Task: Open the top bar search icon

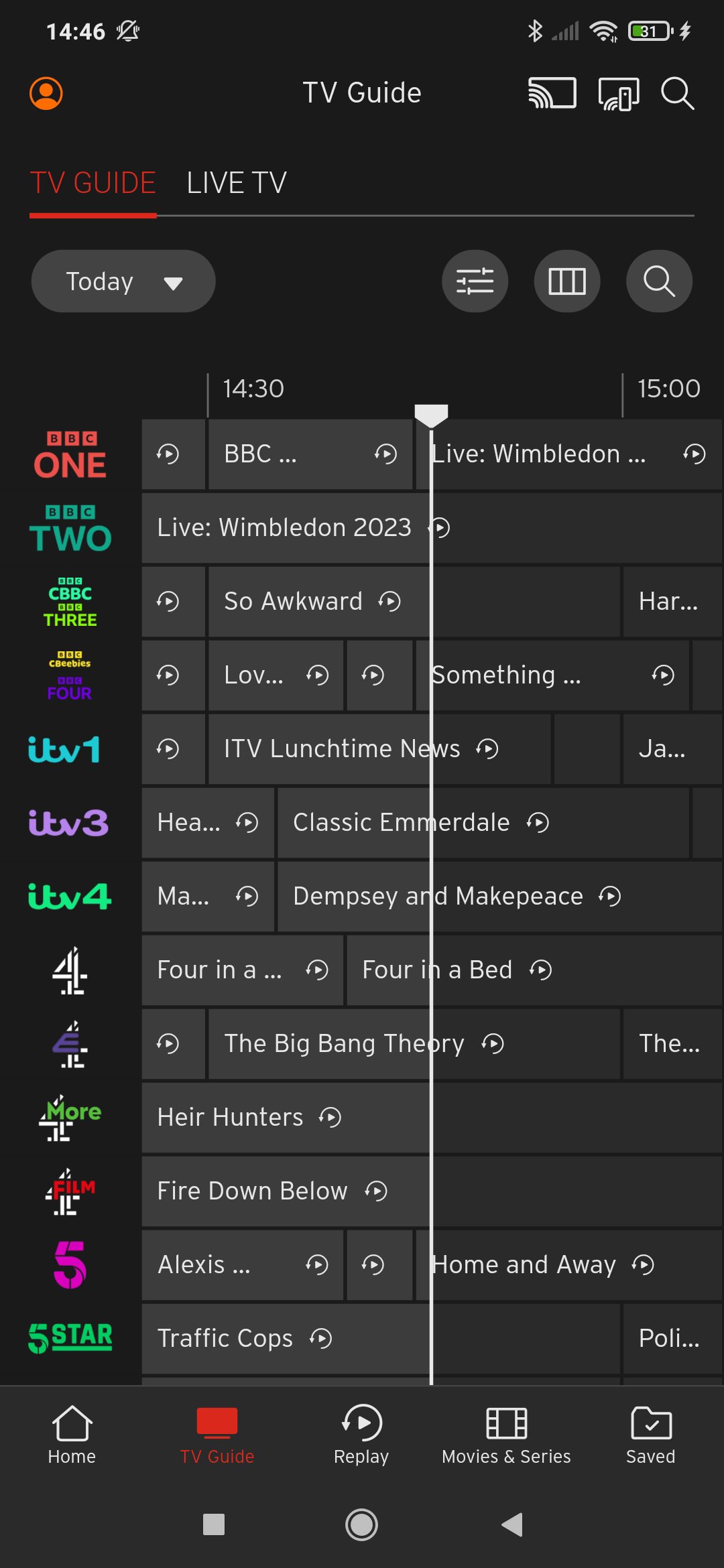Action: tap(677, 93)
